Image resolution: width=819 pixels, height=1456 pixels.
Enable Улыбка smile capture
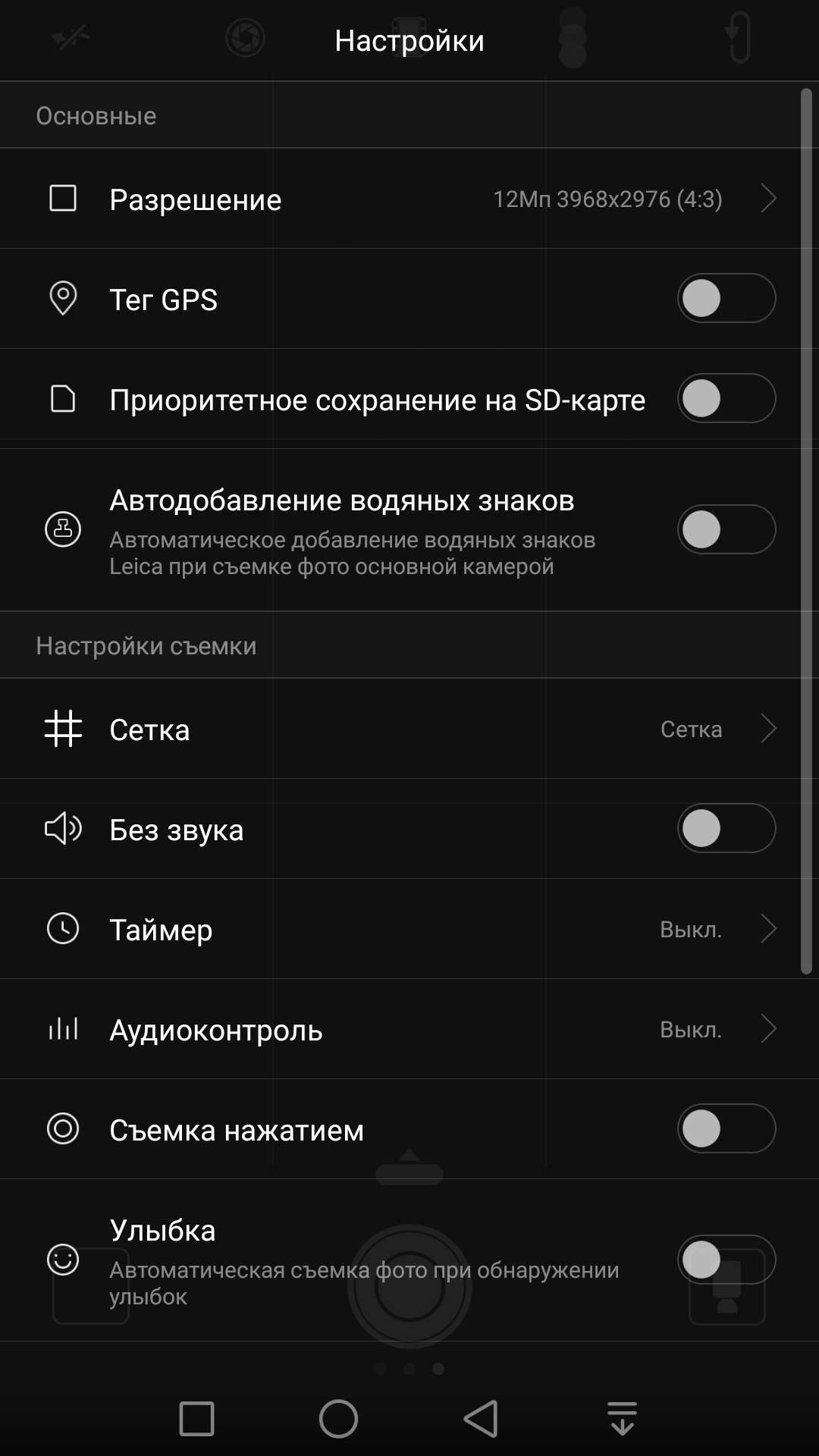point(726,1260)
